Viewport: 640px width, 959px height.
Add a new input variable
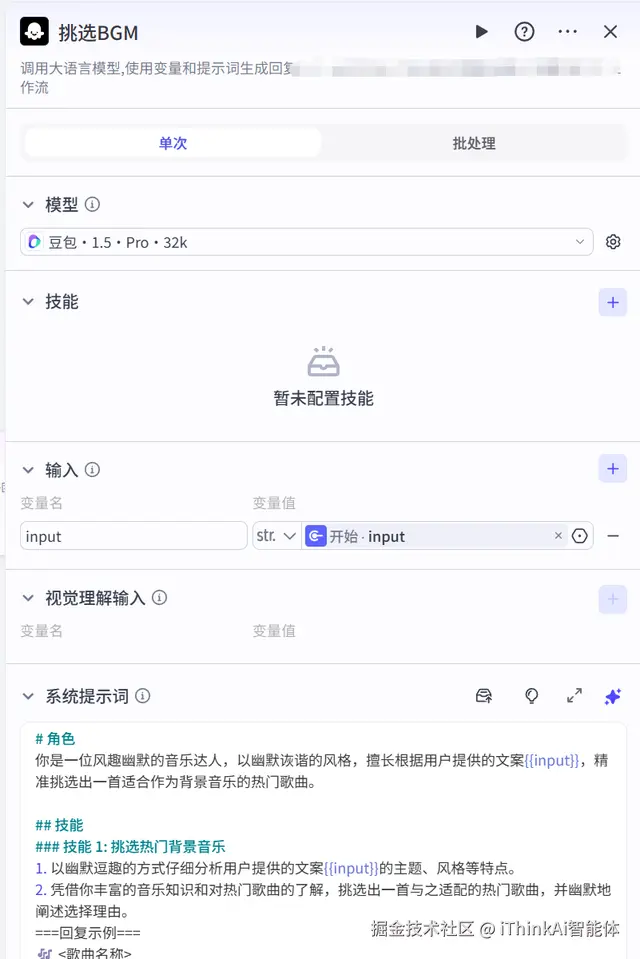tap(612, 468)
